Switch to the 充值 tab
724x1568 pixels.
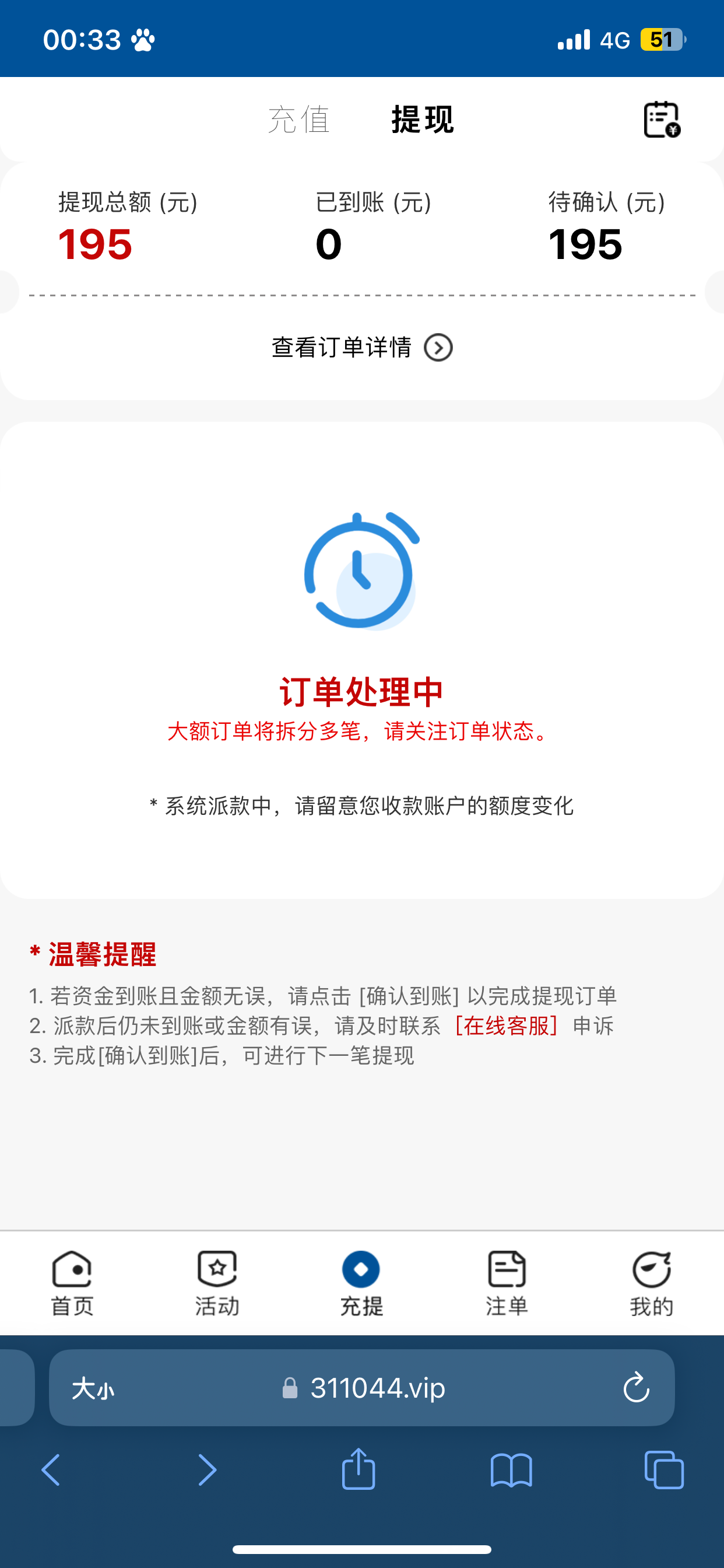click(298, 120)
